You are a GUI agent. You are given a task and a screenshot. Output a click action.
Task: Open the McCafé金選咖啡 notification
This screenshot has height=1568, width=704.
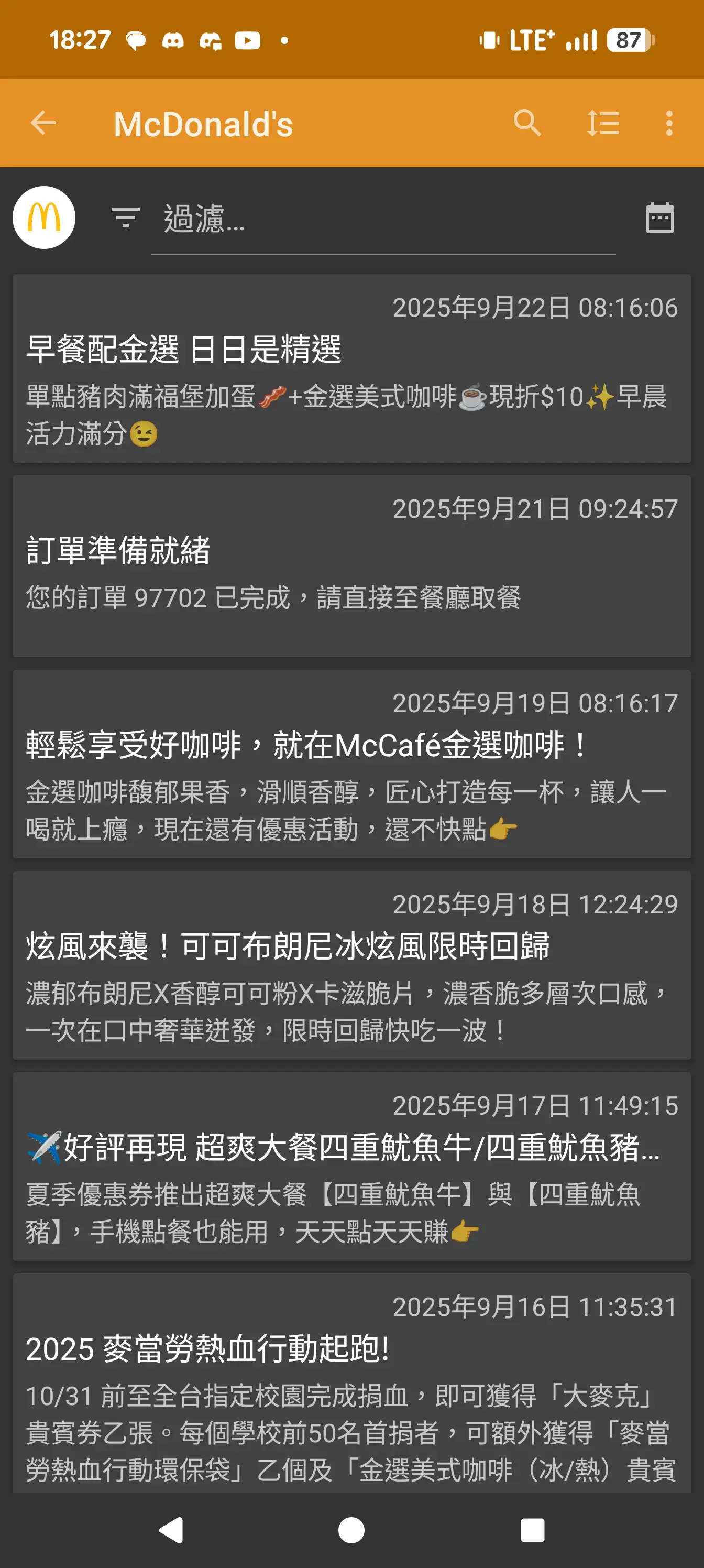(x=351, y=765)
